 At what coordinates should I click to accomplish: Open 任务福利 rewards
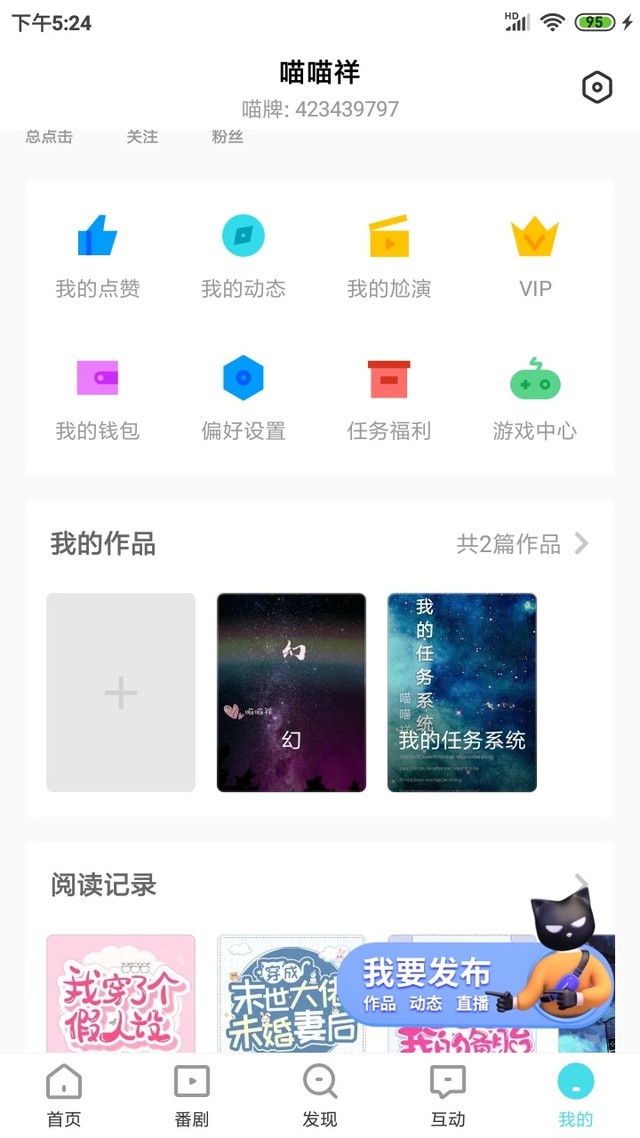pyautogui.click(x=389, y=400)
